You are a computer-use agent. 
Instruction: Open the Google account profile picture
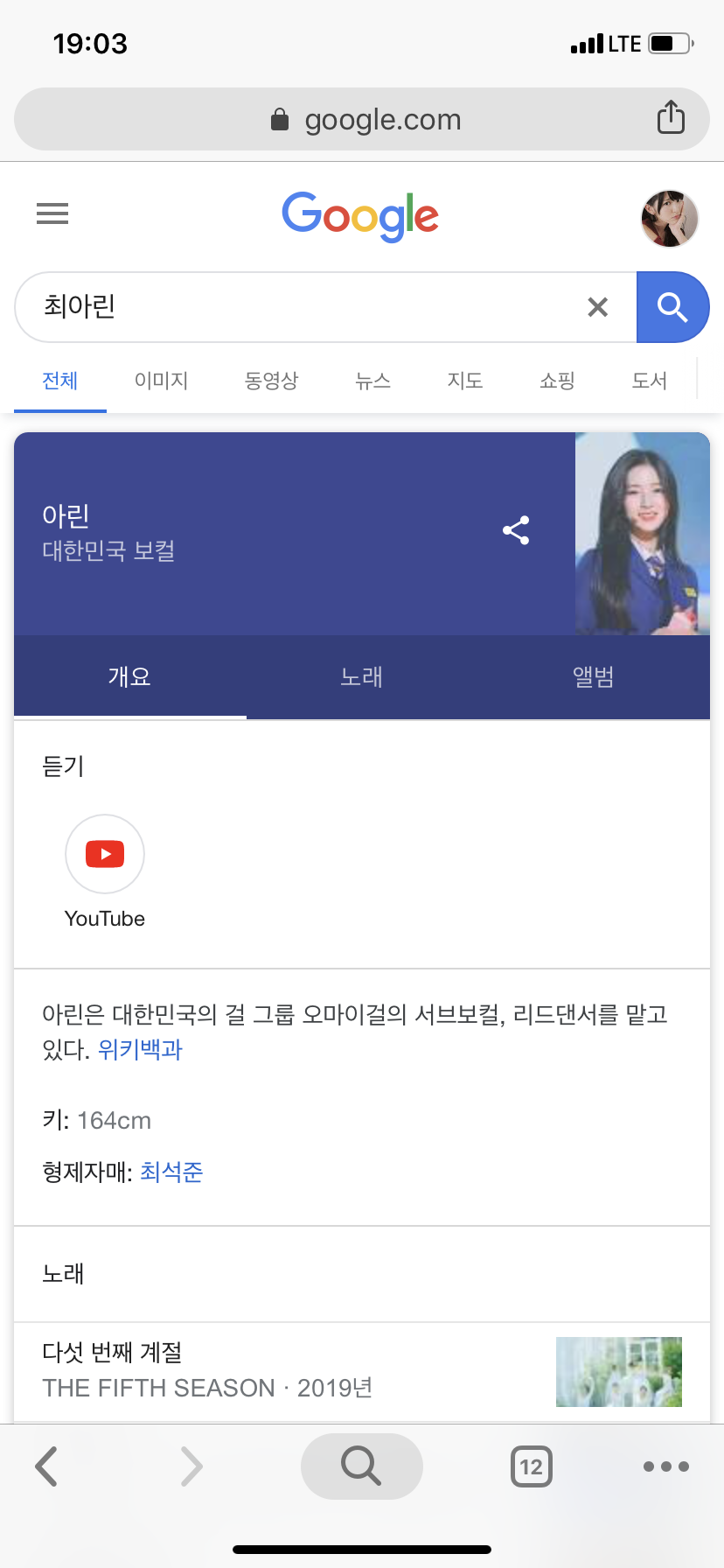669,218
